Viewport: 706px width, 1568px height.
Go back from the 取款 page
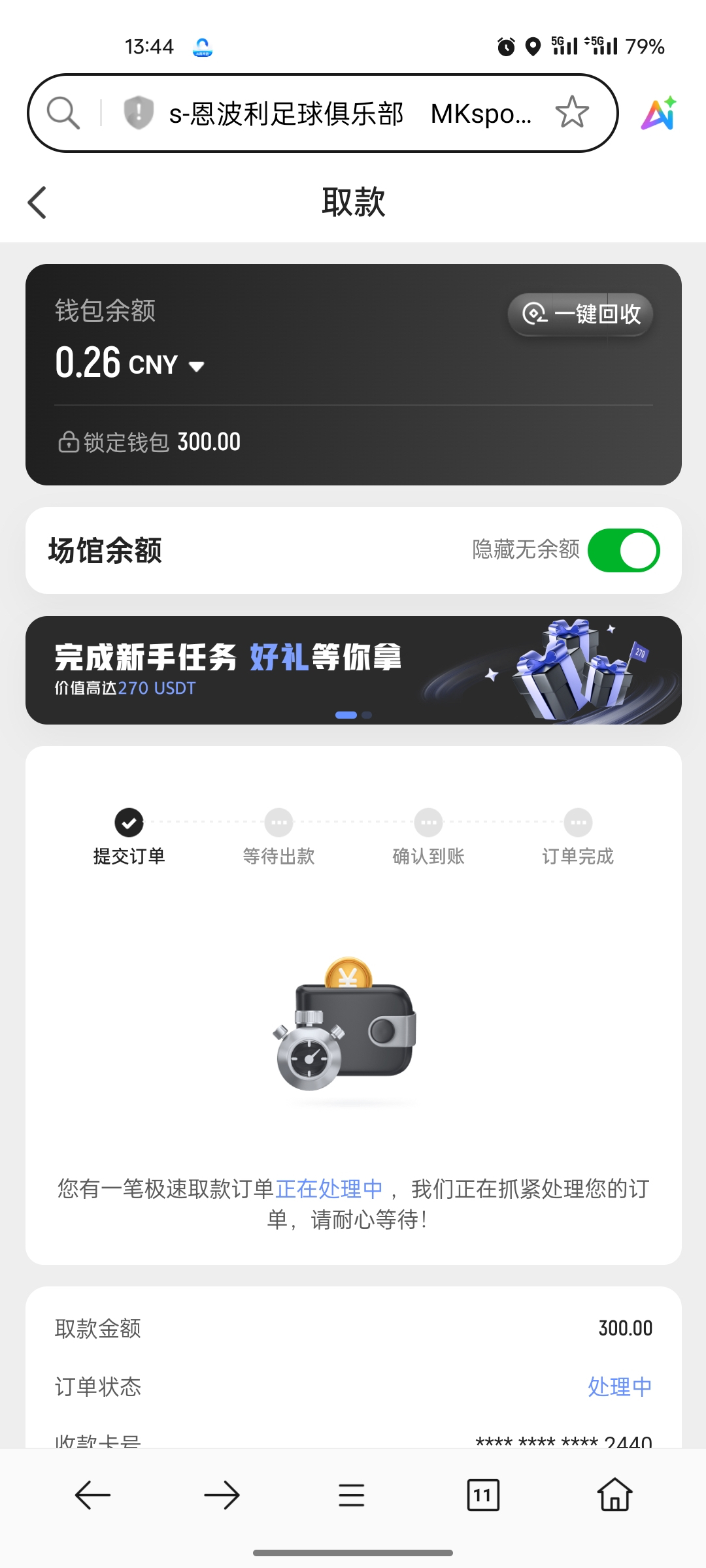point(38,203)
